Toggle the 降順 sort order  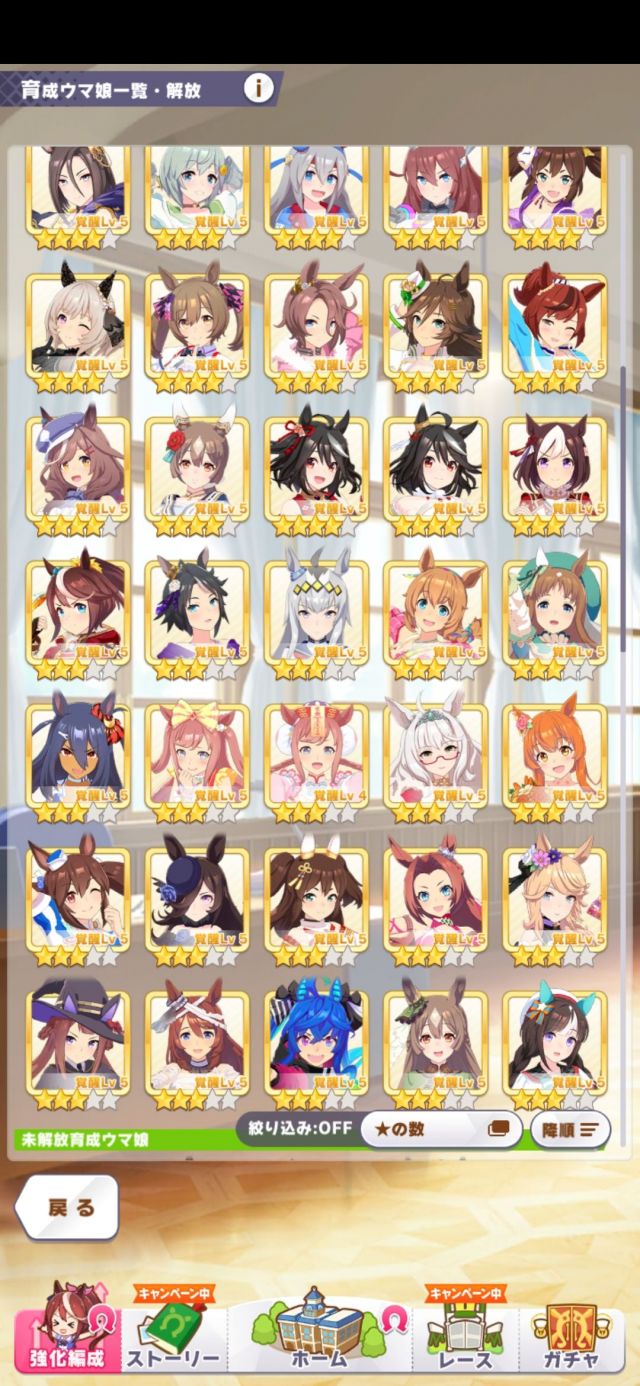coord(570,1130)
